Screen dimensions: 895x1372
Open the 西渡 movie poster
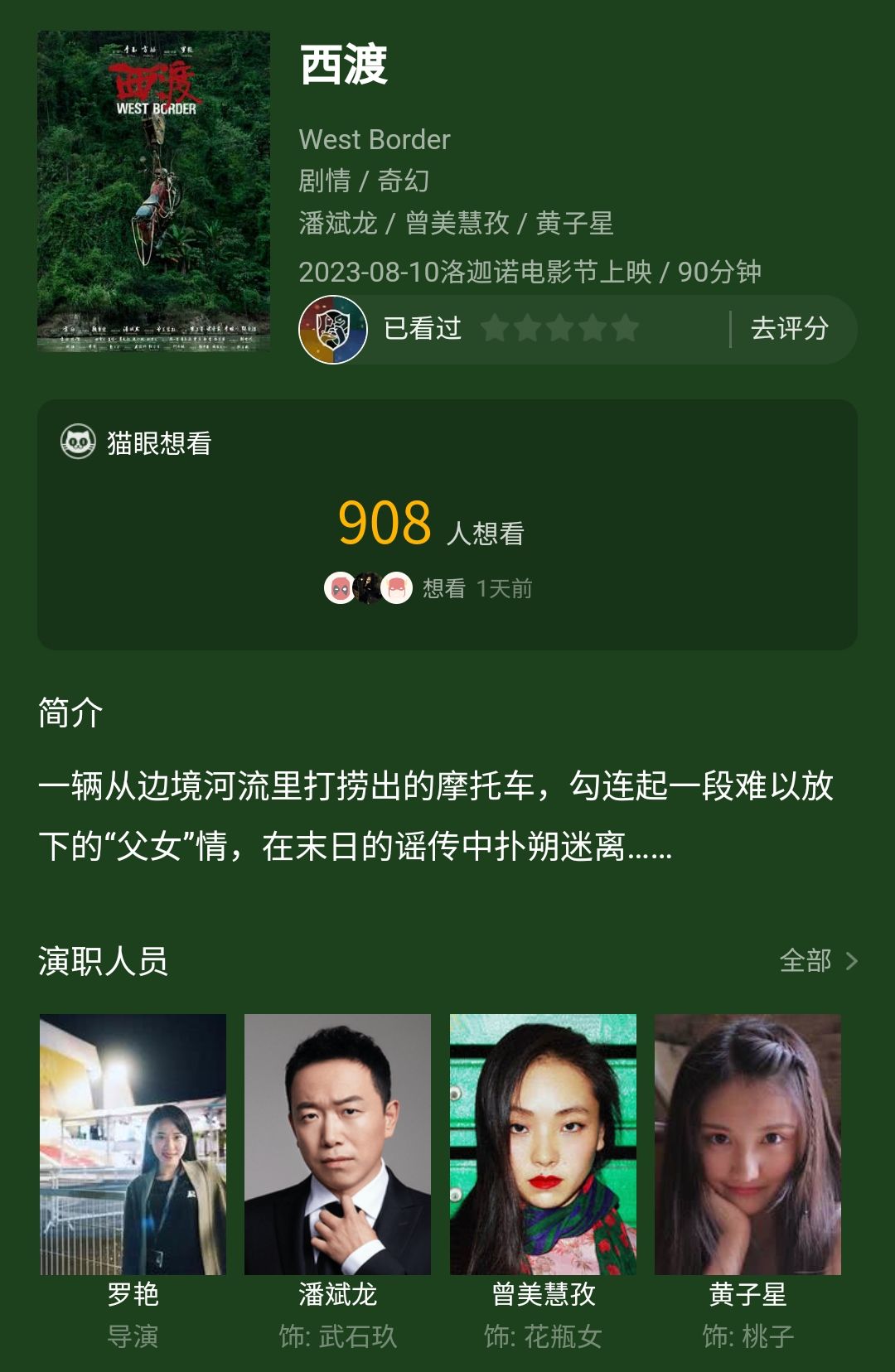tap(153, 191)
